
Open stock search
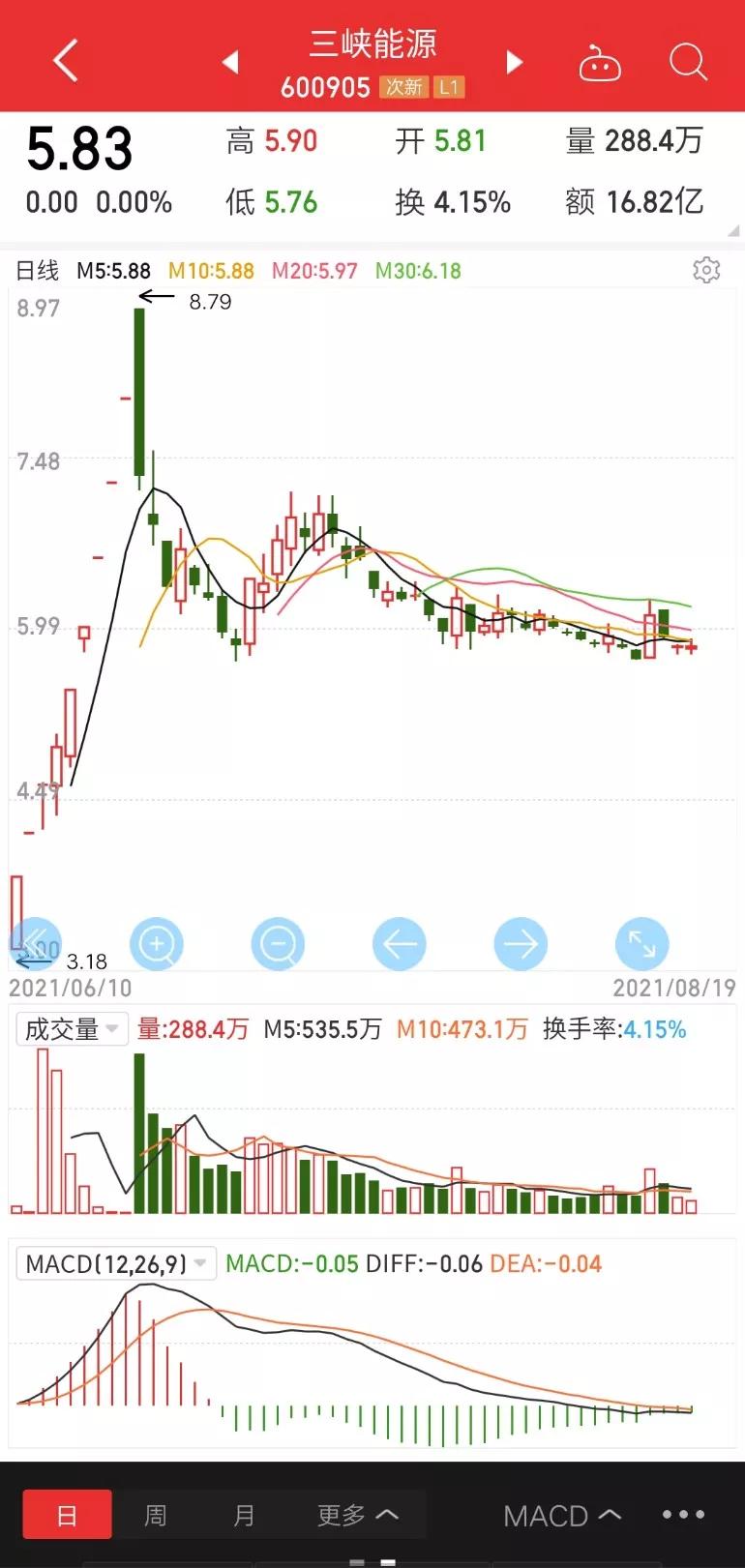688,62
